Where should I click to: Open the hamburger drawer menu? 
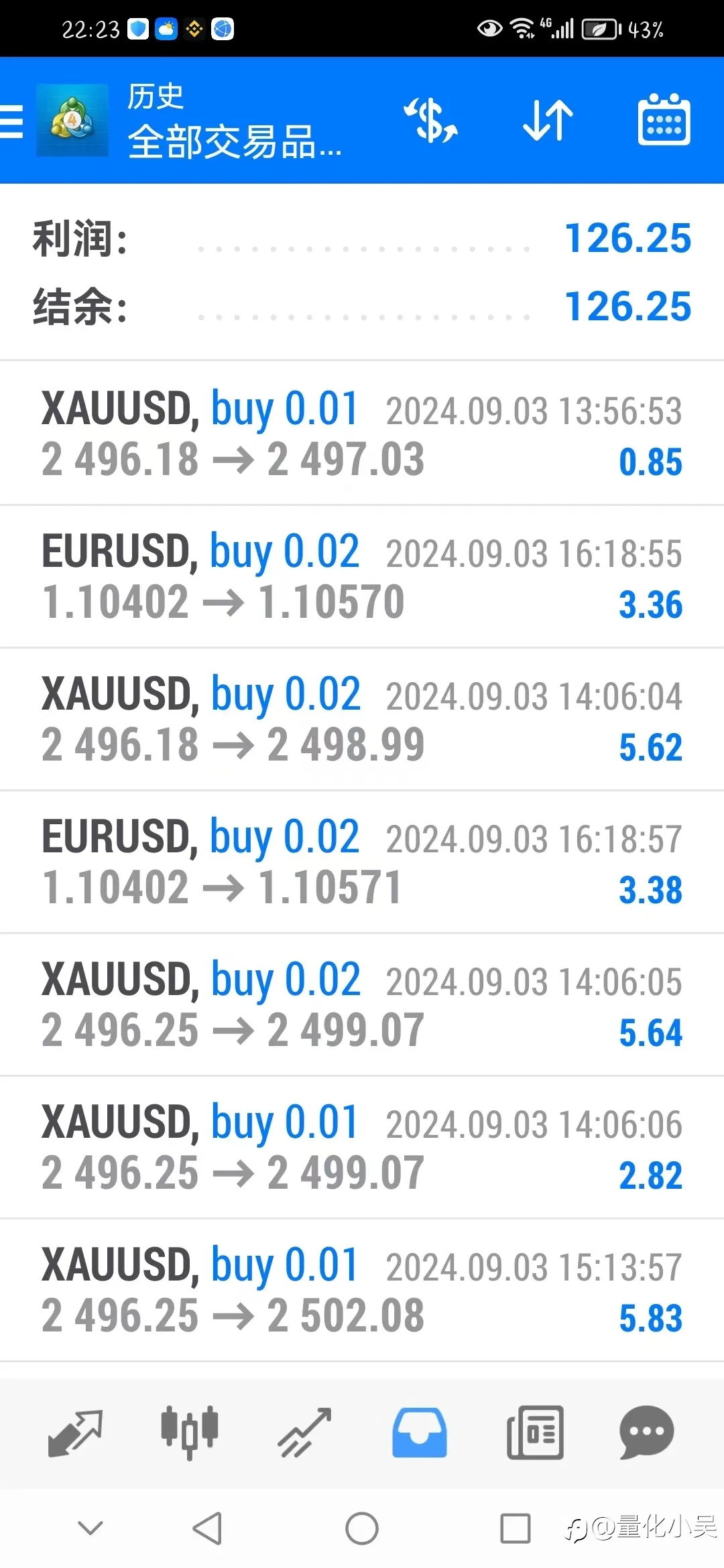11,121
